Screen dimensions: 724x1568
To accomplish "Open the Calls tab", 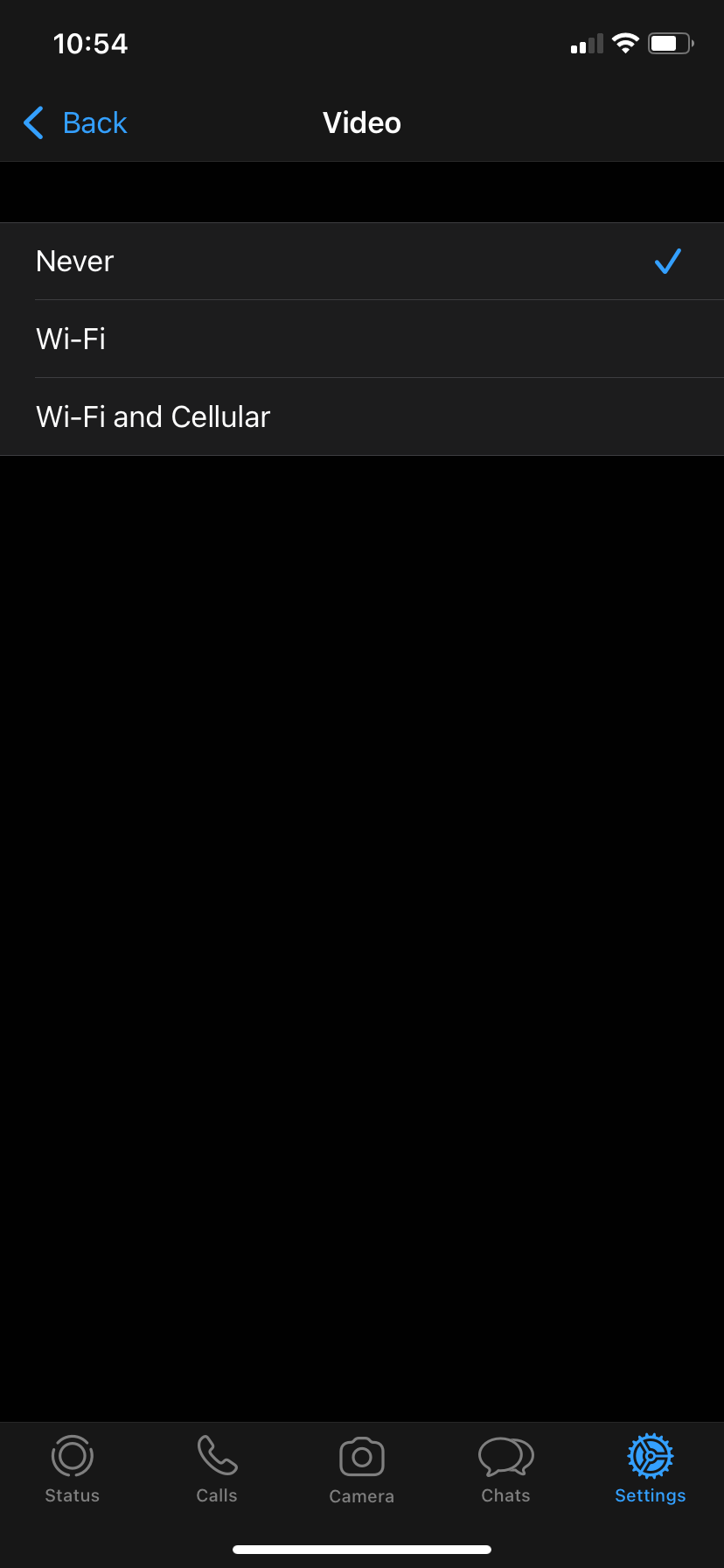I will coord(217,1469).
